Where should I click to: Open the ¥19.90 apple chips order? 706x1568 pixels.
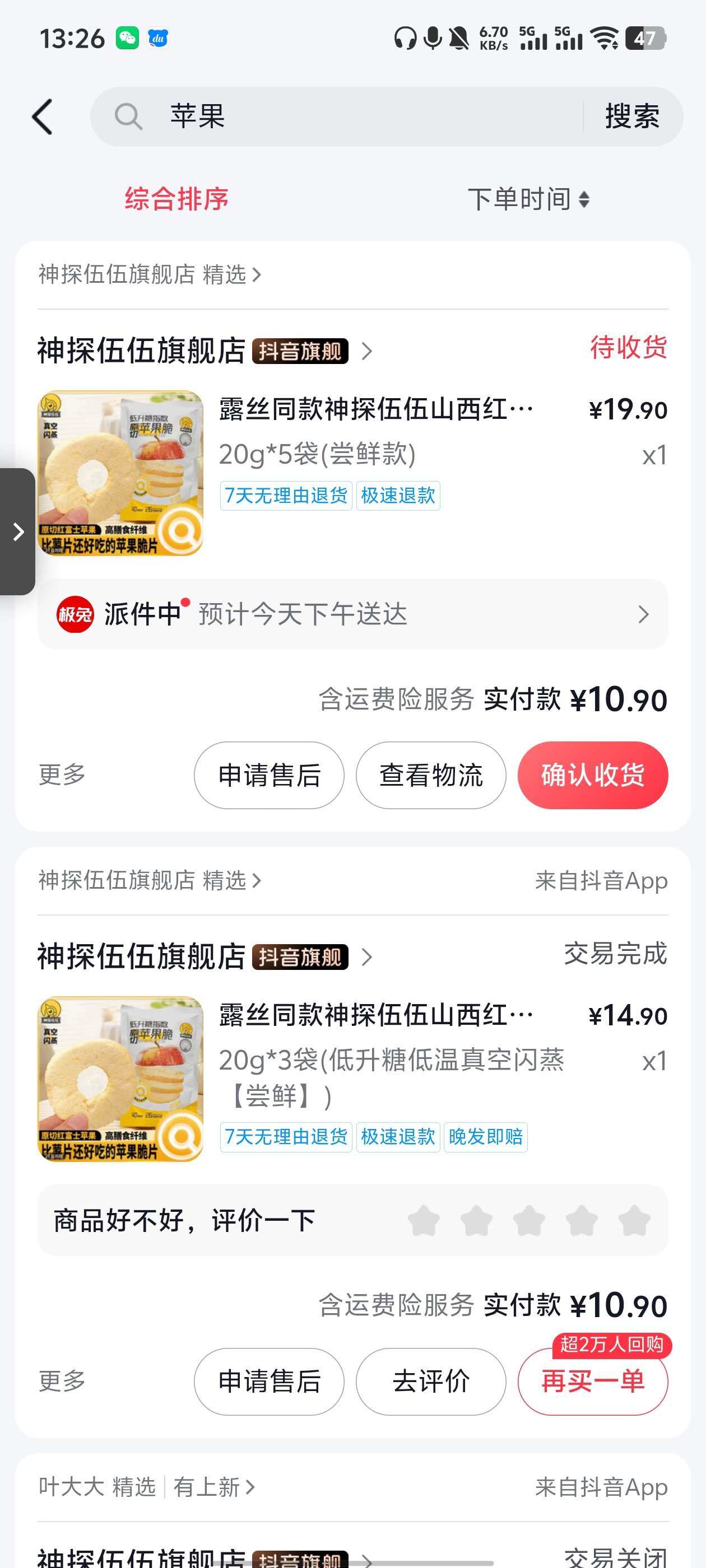[x=375, y=409]
